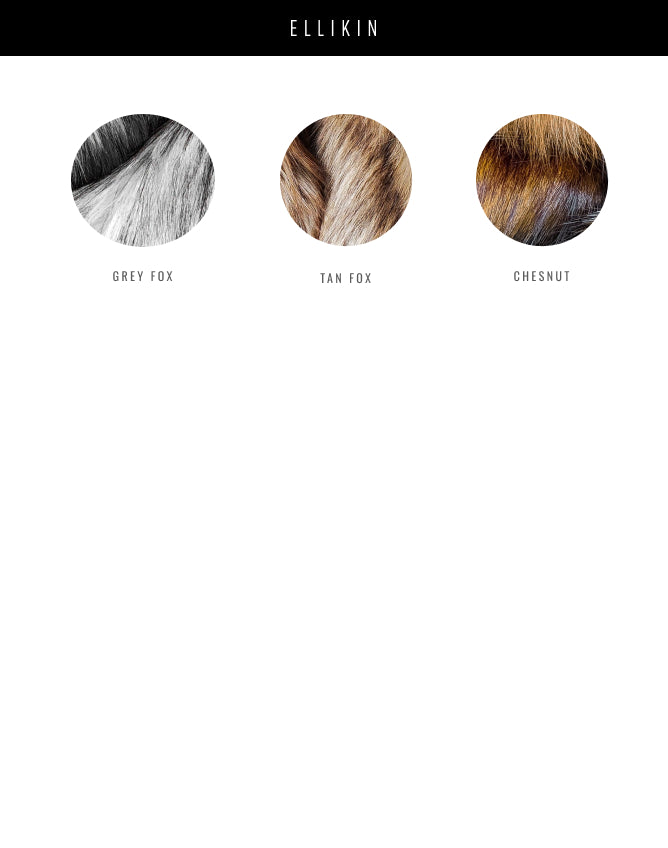Select the Grey Fox fur swatch
668x848 pixels.
coord(143,180)
